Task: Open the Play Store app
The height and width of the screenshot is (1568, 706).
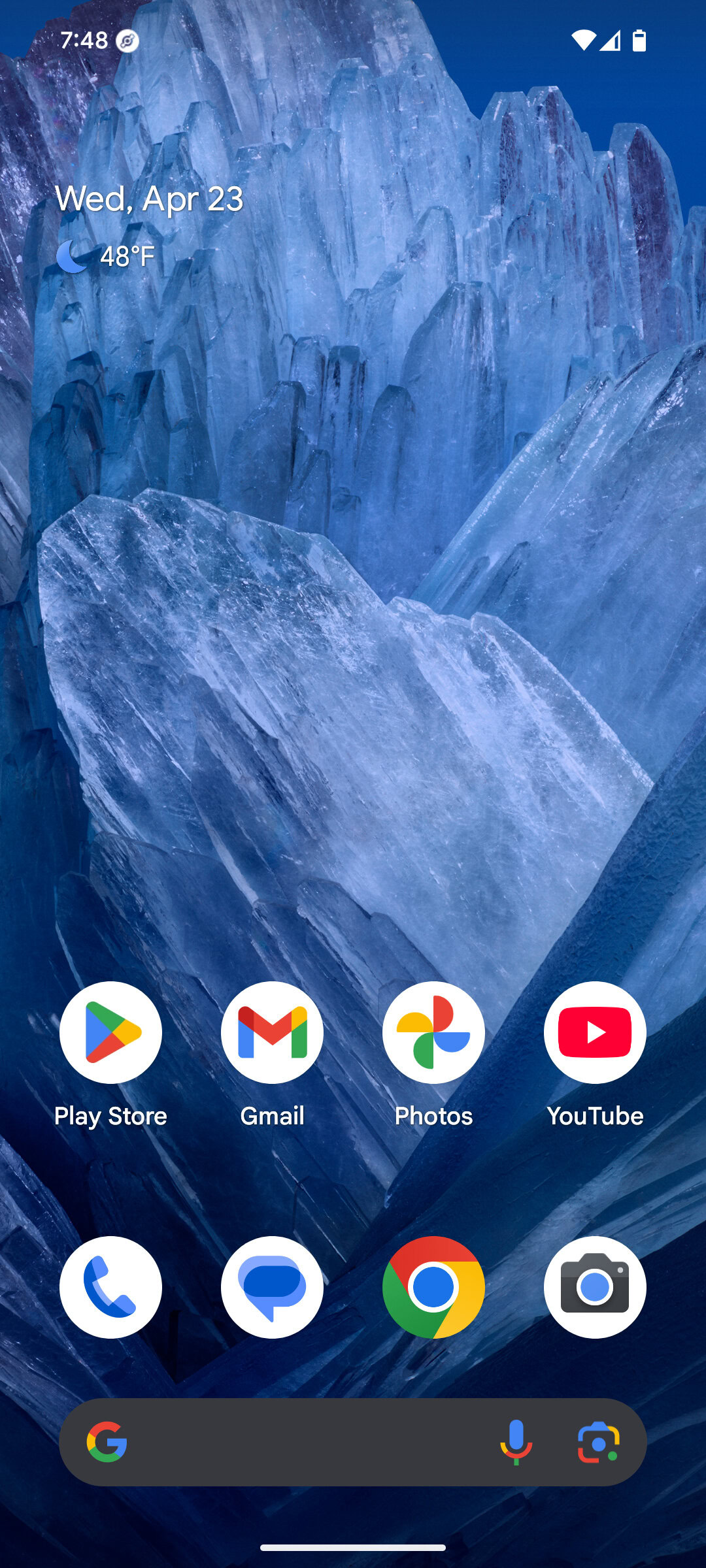Action: point(110,1032)
